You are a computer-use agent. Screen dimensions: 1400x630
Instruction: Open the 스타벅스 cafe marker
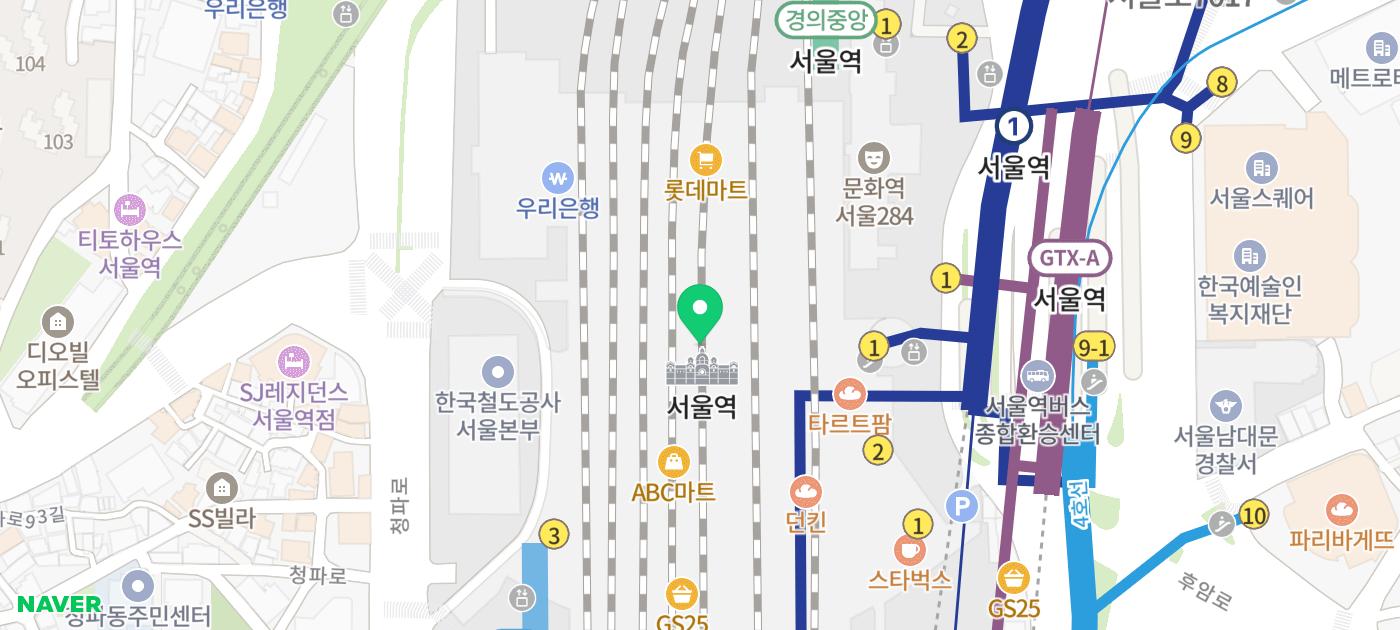pyautogui.click(x=909, y=550)
